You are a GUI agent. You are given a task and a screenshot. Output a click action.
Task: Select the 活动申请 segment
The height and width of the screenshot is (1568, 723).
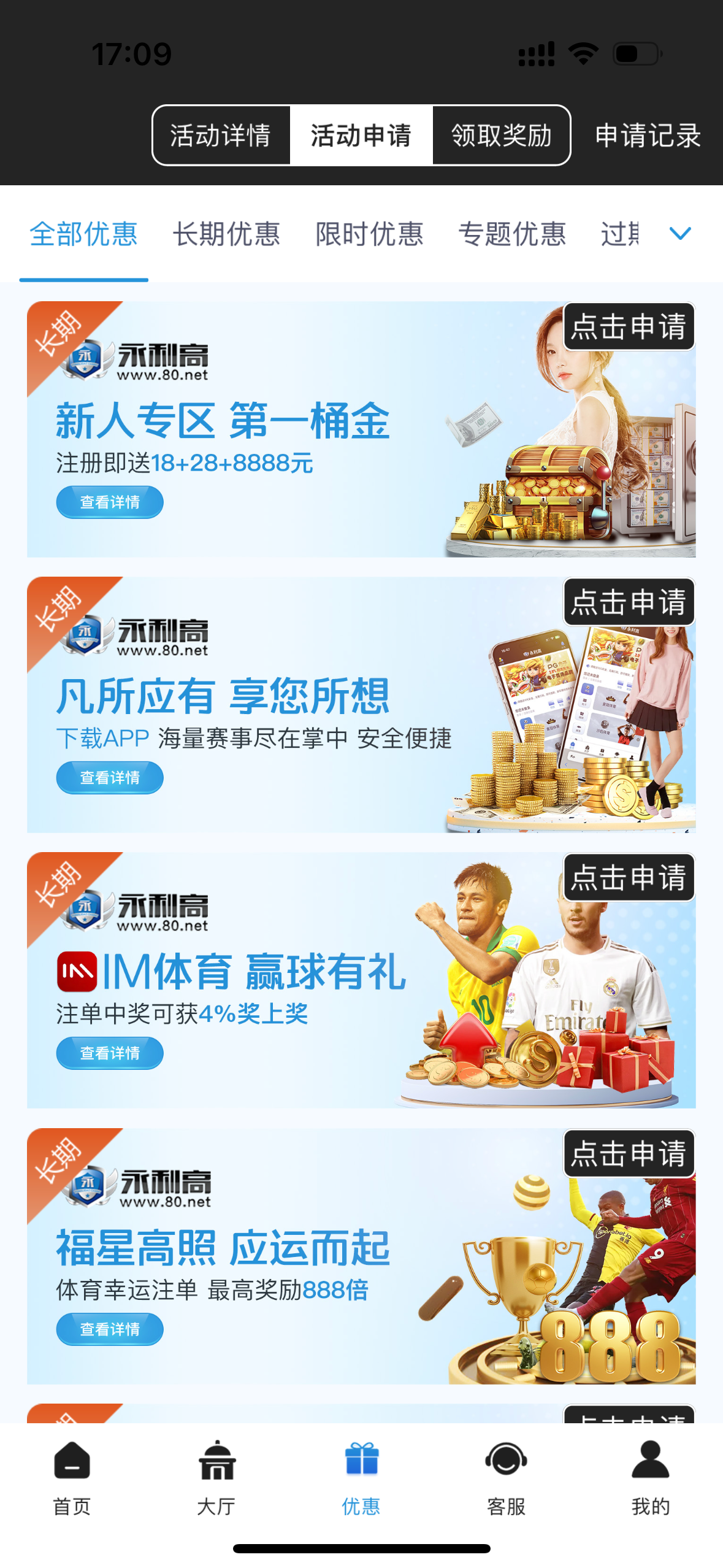click(361, 135)
